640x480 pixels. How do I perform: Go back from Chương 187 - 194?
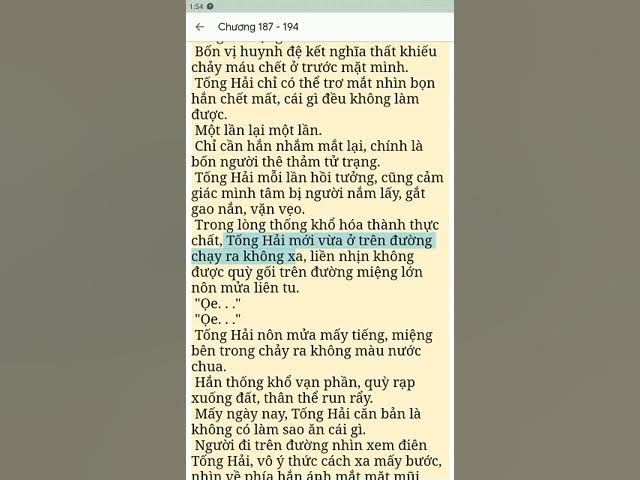click(200, 27)
